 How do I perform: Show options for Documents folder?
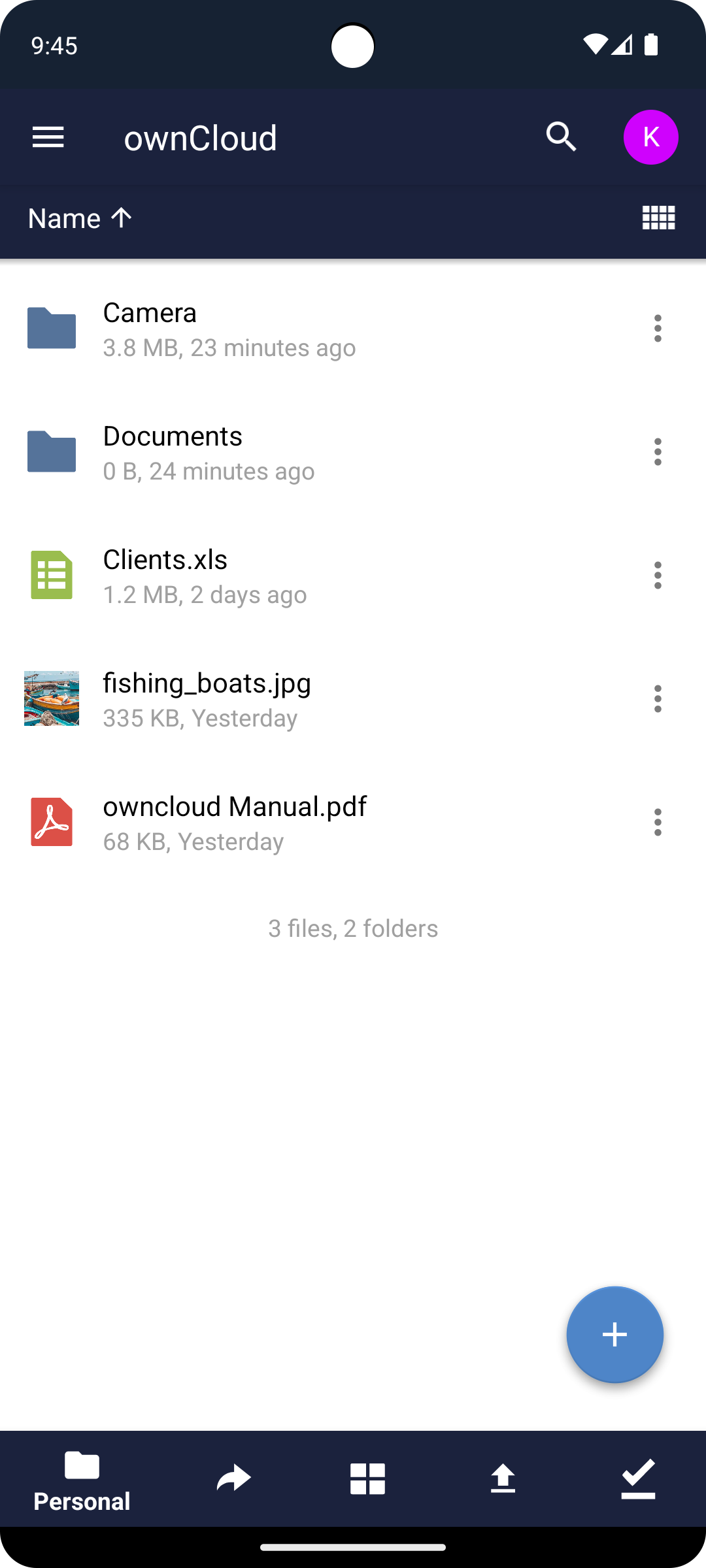point(658,451)
